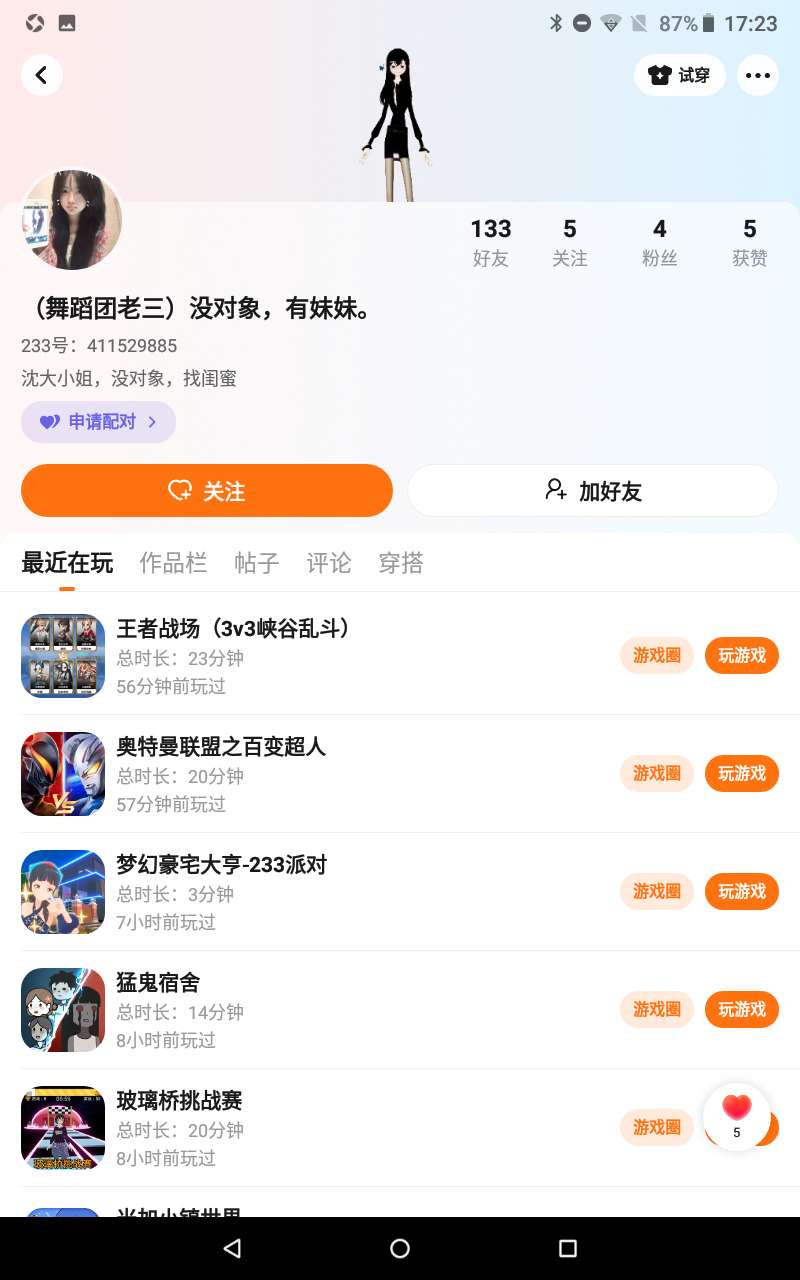Tap the 试穿 try-on button
800x1280 pixels.
click(680, 75)
